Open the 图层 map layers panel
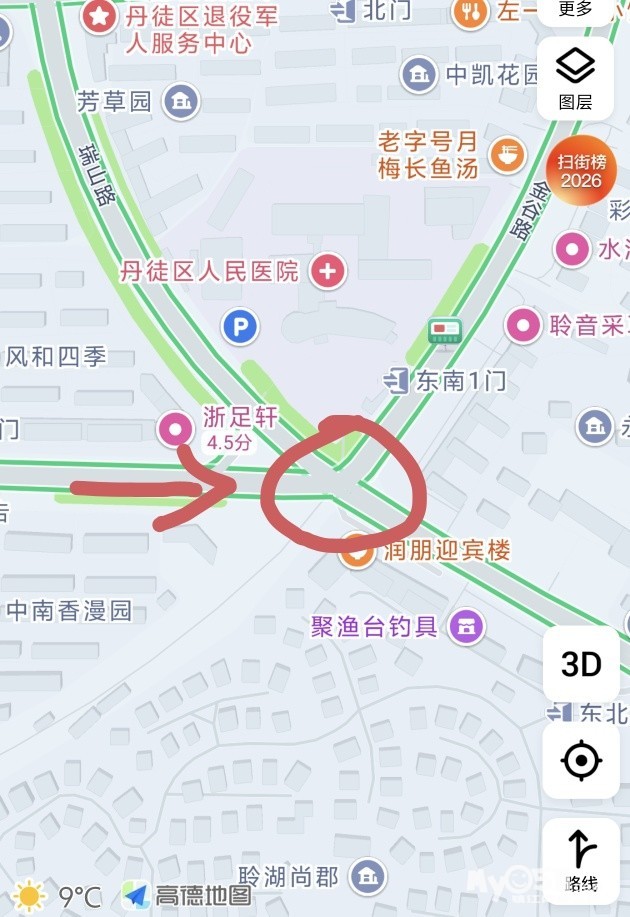Image resolution: width=630 pixels, height=917 pixels. point(575,78)
